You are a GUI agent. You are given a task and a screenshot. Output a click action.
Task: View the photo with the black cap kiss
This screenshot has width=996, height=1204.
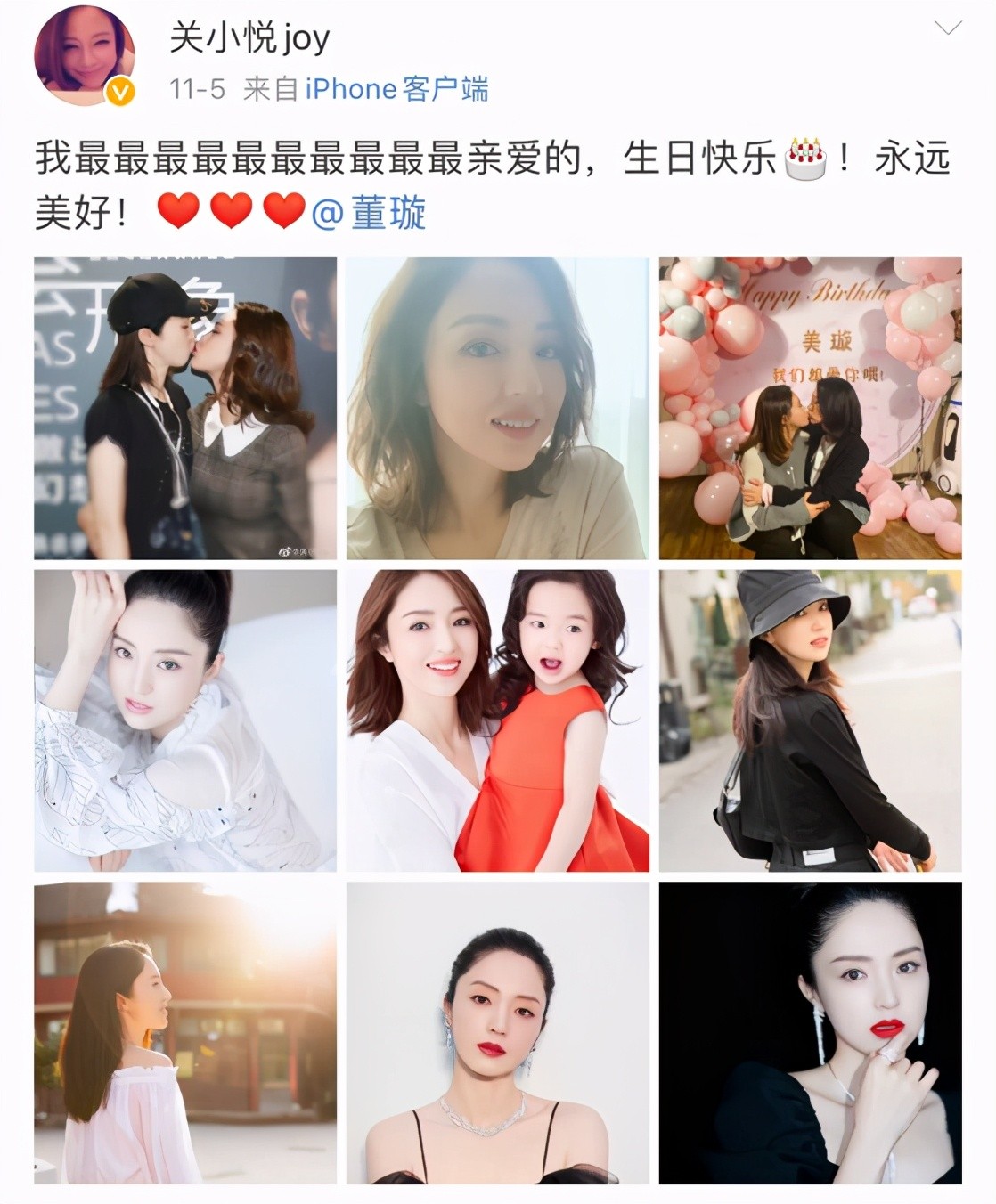[185, 409]
